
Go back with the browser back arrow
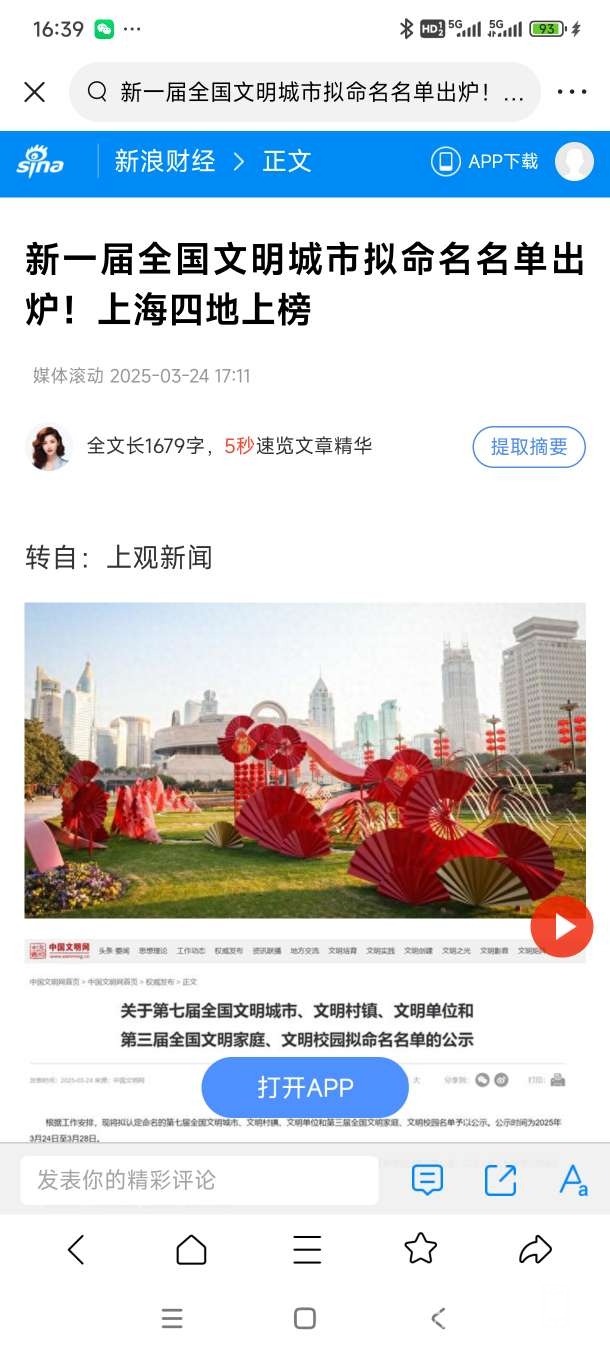[76, 1249]
